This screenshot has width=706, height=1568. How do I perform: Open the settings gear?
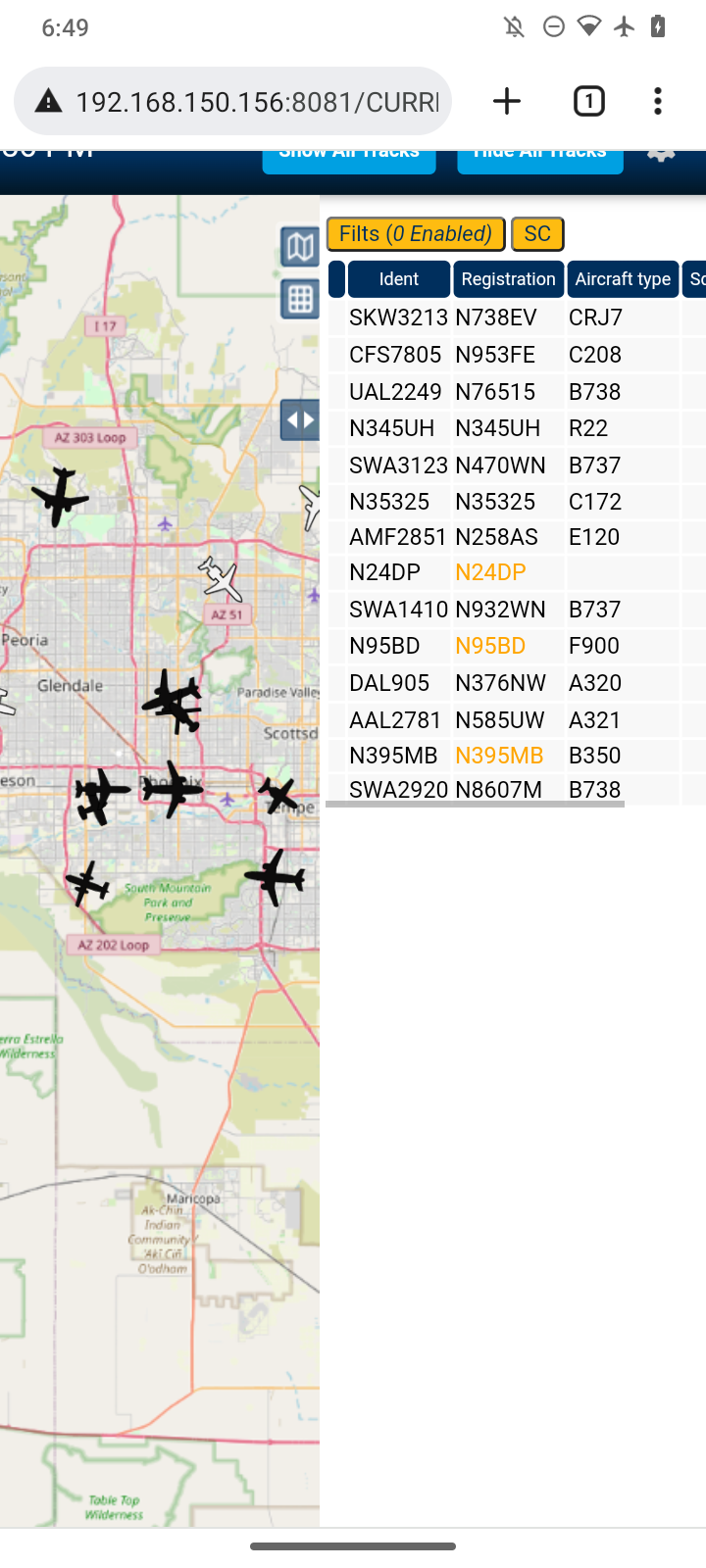662,157
